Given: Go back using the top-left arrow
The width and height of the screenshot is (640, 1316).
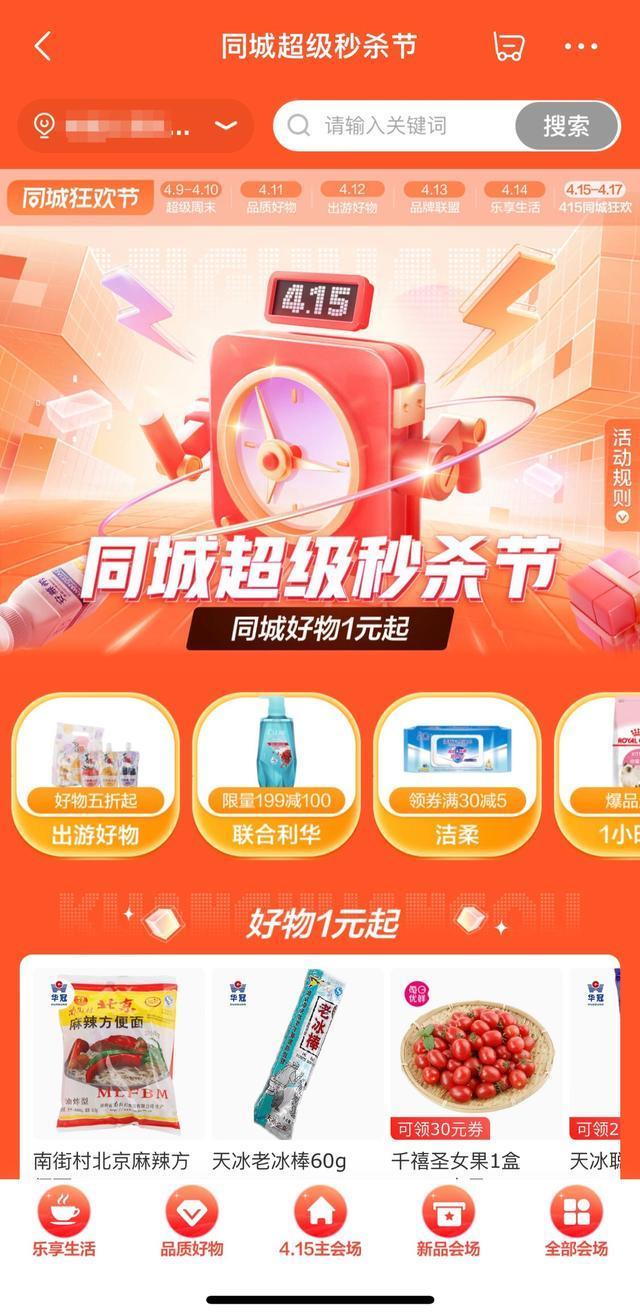Looking at the screenshot, I should pyautogui.click(x=42, y=46).
